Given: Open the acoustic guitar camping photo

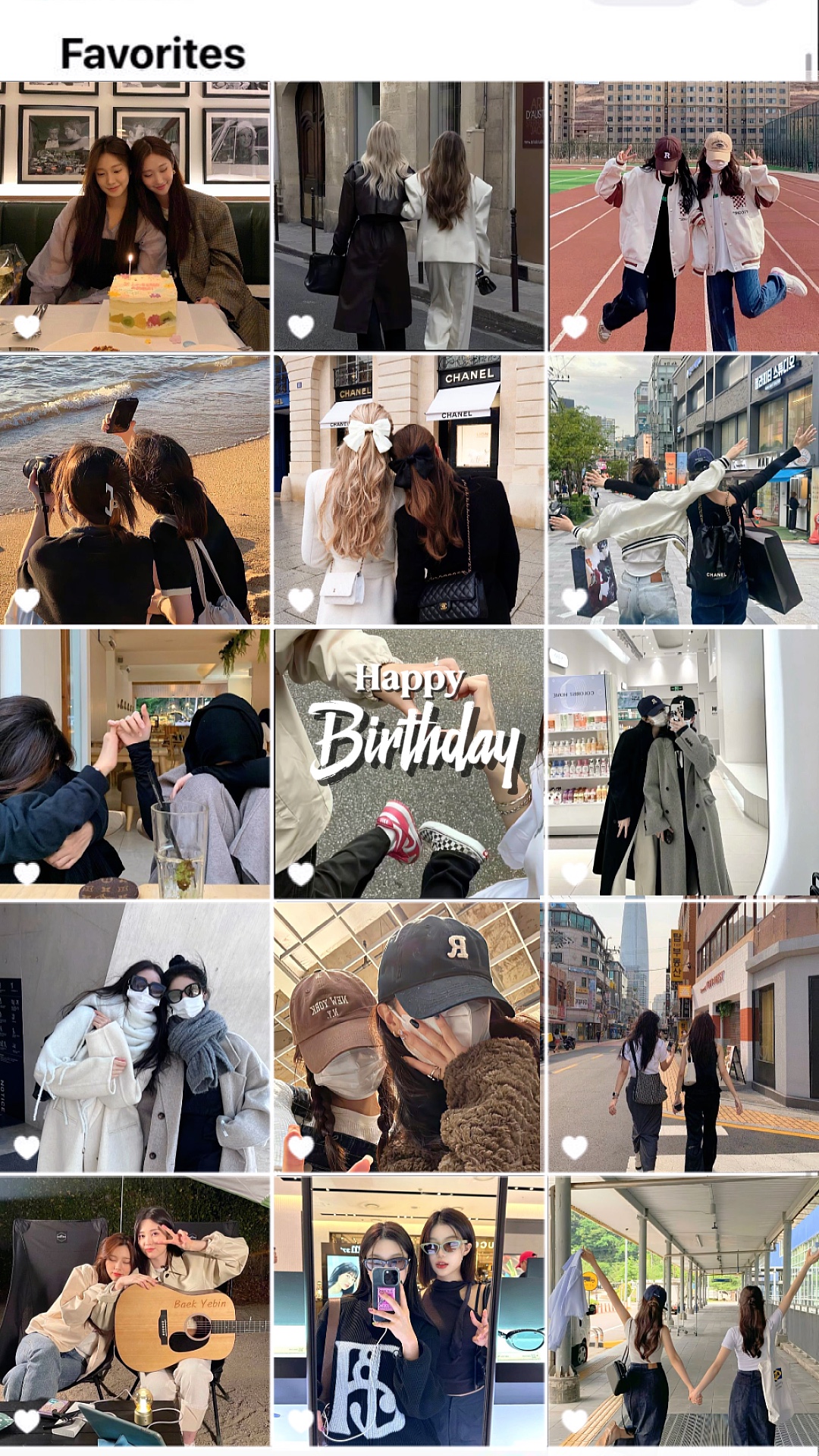Looking at the screenshot, I should click(x=135, y=1311).
